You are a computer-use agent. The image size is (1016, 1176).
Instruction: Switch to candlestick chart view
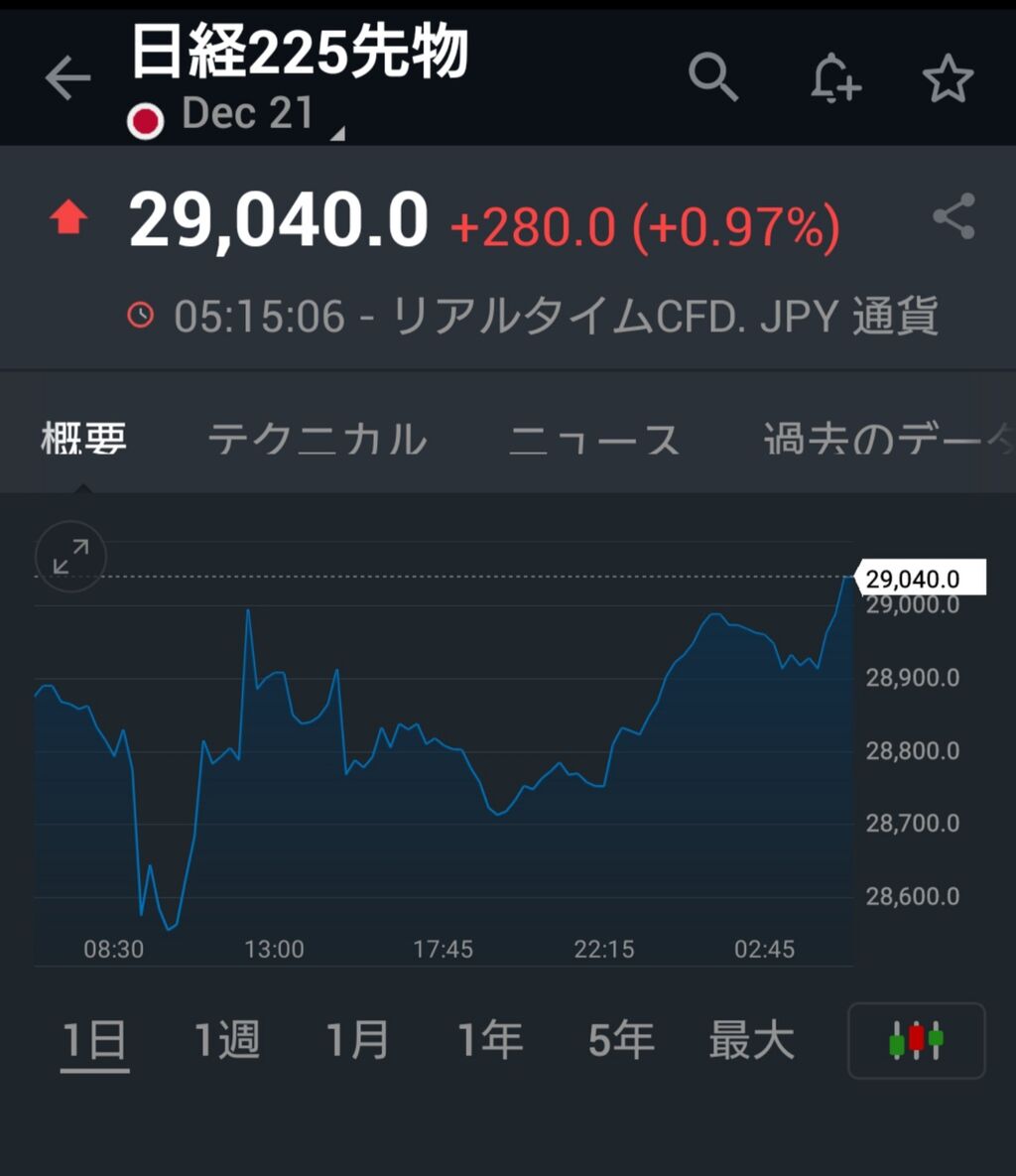point(916,1041)
